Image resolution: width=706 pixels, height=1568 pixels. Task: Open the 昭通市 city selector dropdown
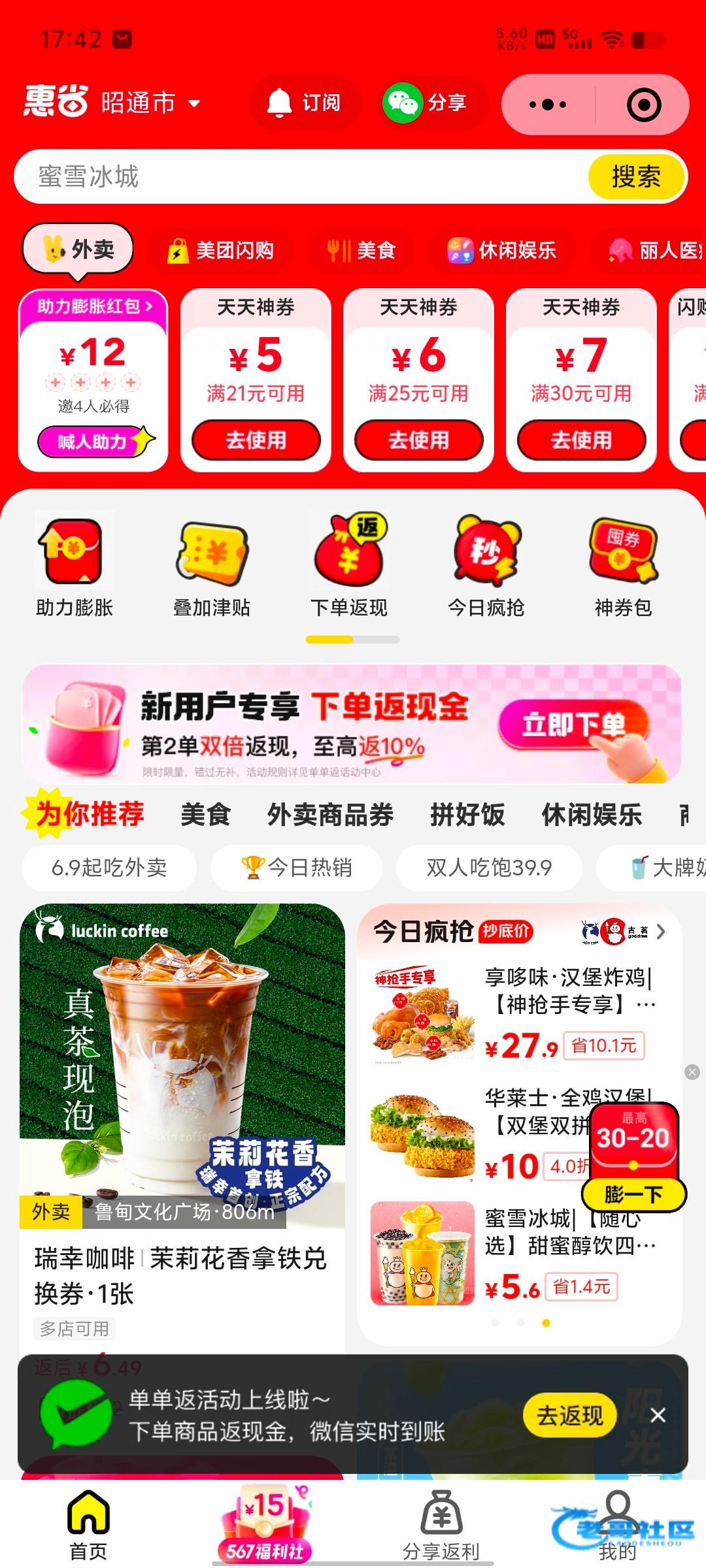pyautogui.click(x=150, y=103)
